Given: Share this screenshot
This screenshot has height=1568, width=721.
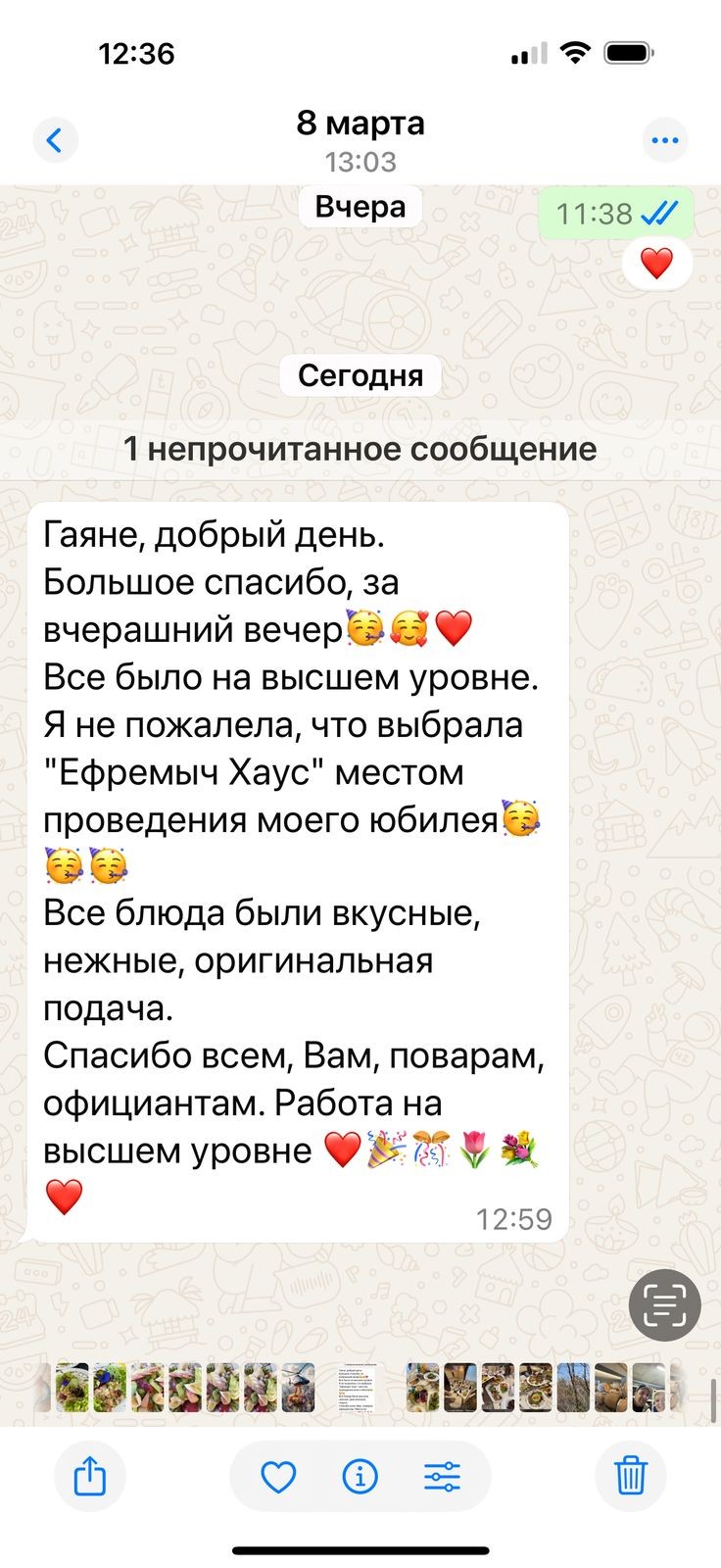Looking at the screenshot, I should (x=90, y=1475).
